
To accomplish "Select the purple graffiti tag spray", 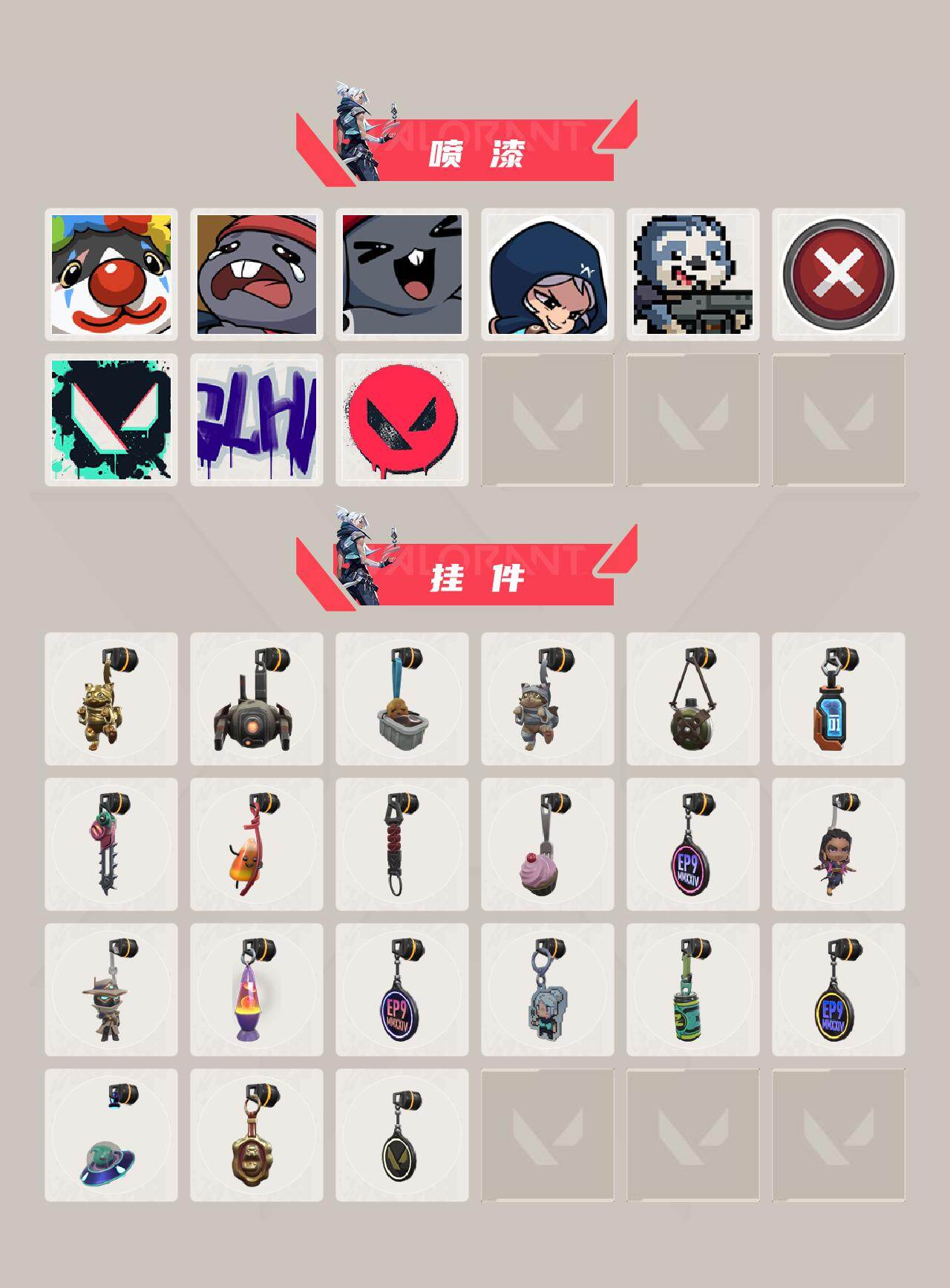I will pyautogui.click(x=257, y=419).
